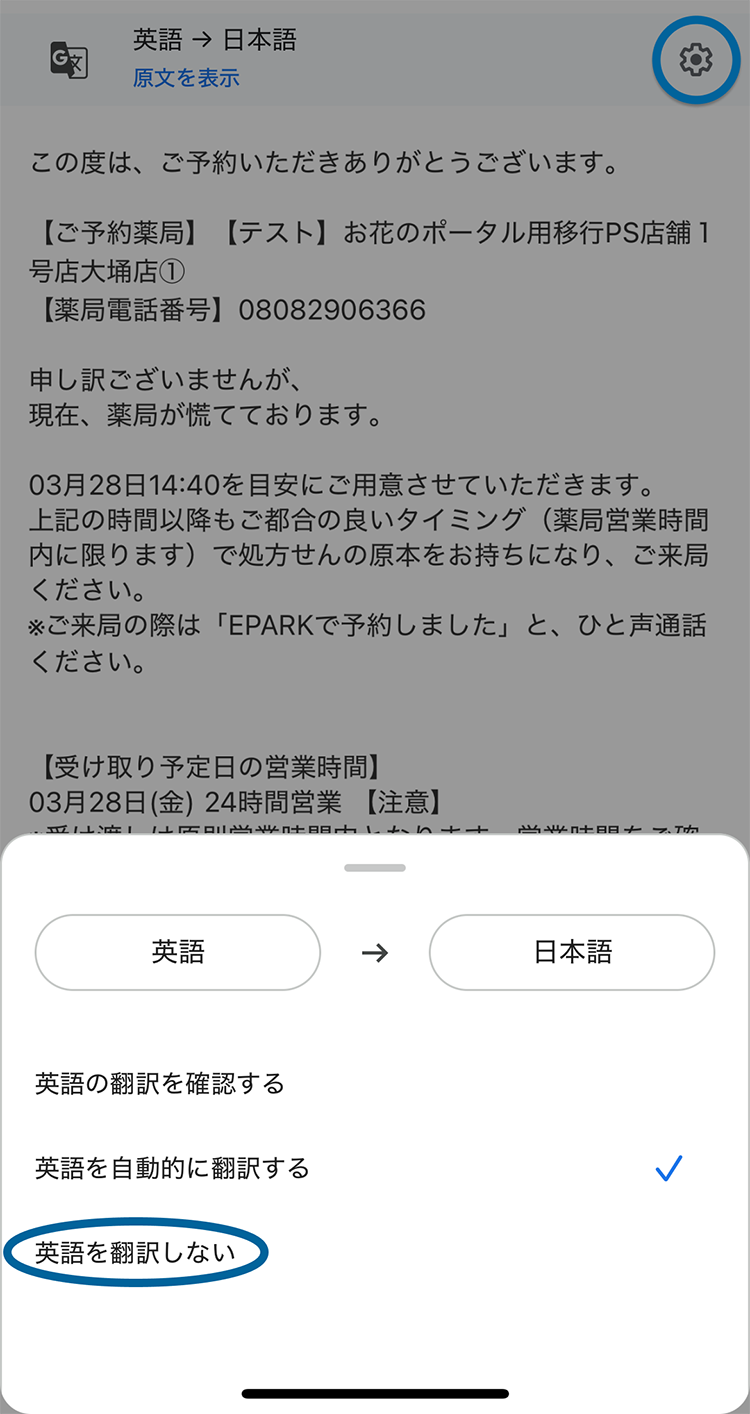Tap the arrow between 英語 and 日本語
Viewport: 750px width, 1414px height.
[375, 952]
